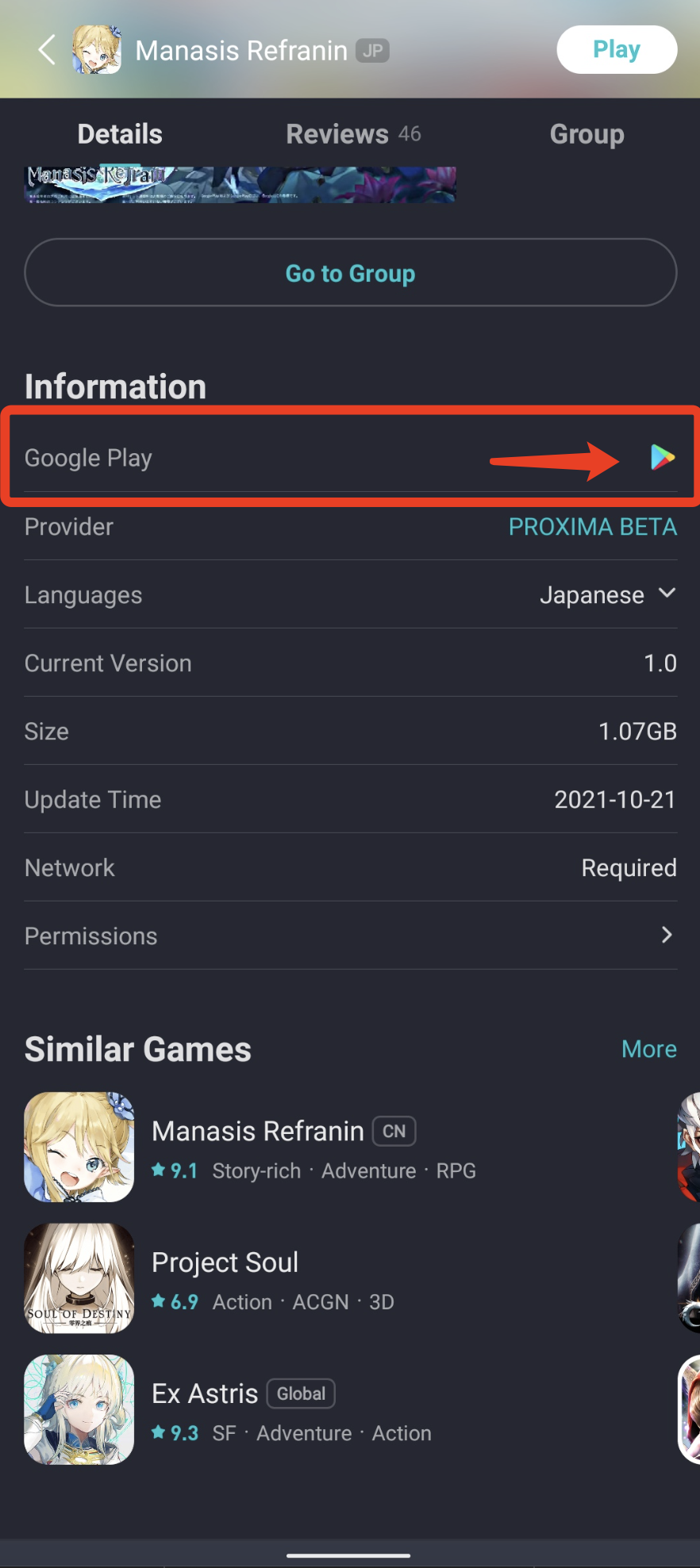Image resolution: width=700 pixels, height=1568 pixels.
Task: Open the Permissions row
Action: pyautogui.click(x=350, y=936)
